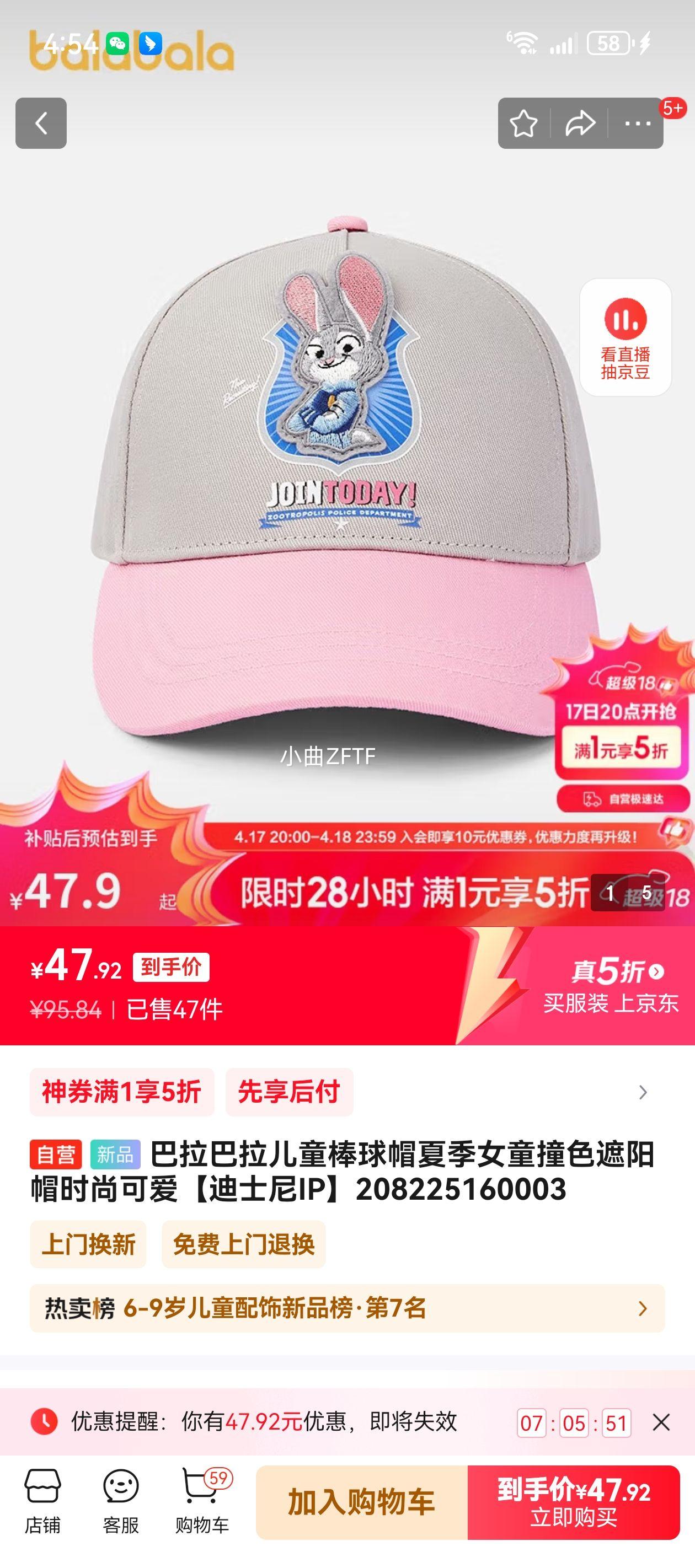Screen dimensions: 695x1568
Task: Expand the 神券满1享5折 coupon row
Action: [122, 1092]
